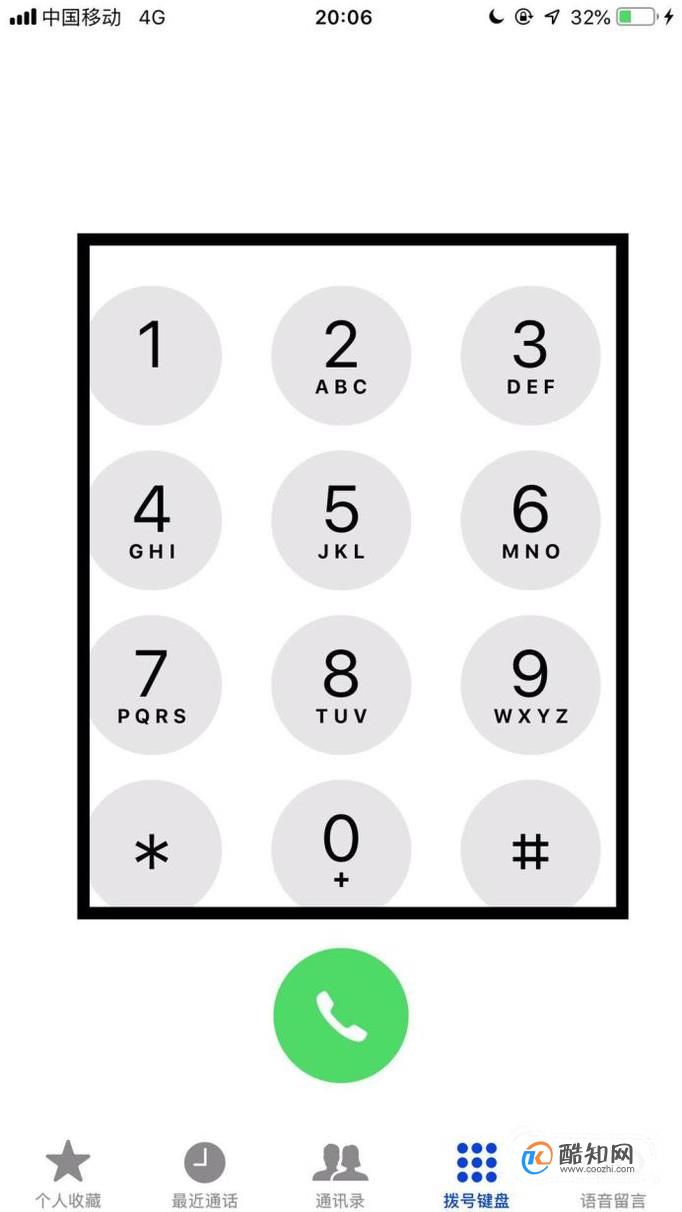Dial the digit 1 key
Viewport: 682px width, 1212px height.
152,355
